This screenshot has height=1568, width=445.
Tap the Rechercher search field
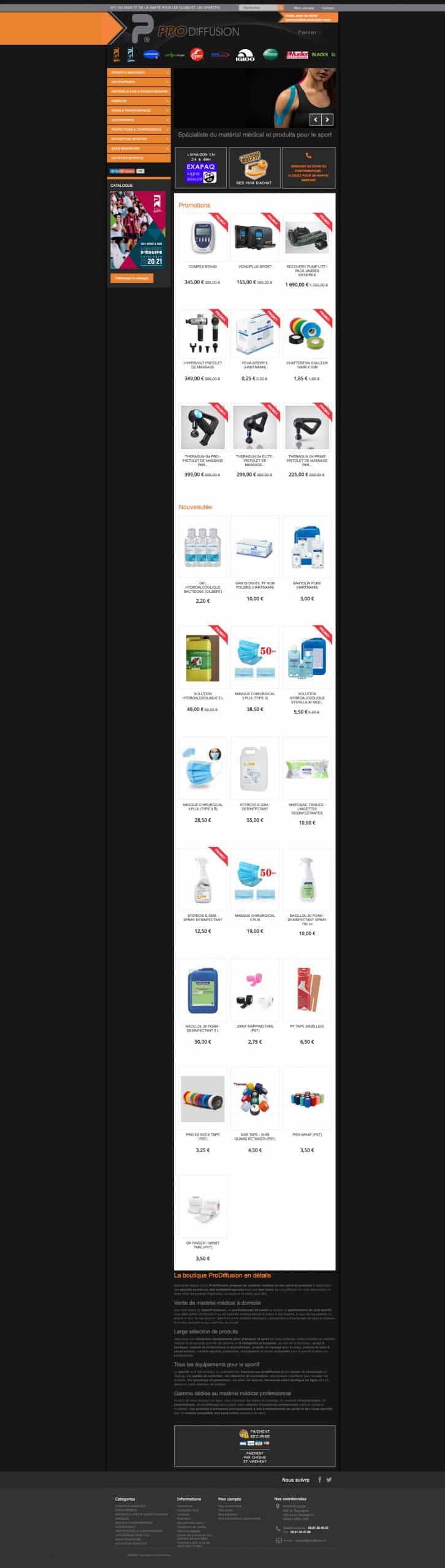pos(258,7)
